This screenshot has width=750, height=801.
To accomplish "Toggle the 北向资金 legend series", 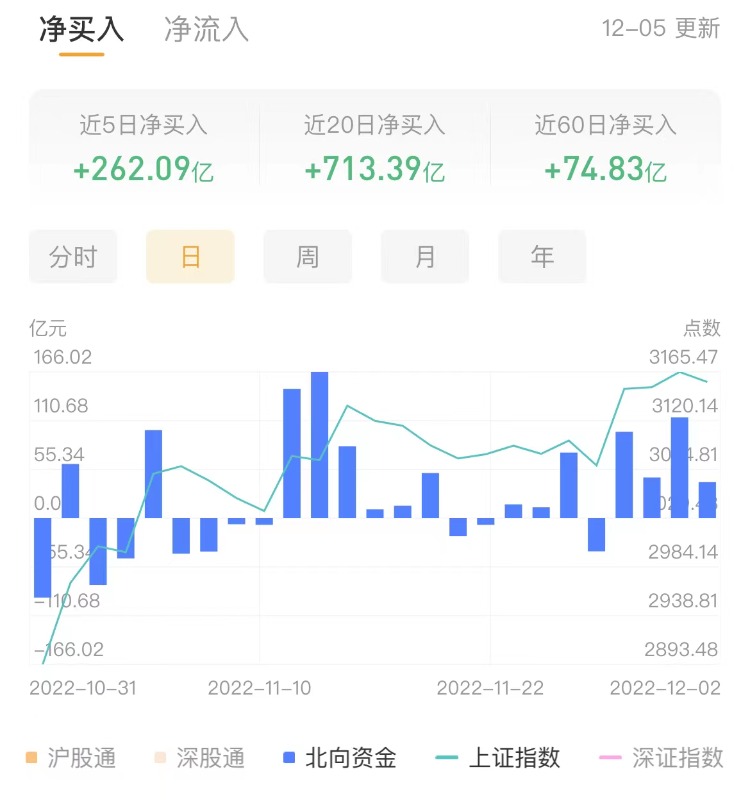I will 340,758.
